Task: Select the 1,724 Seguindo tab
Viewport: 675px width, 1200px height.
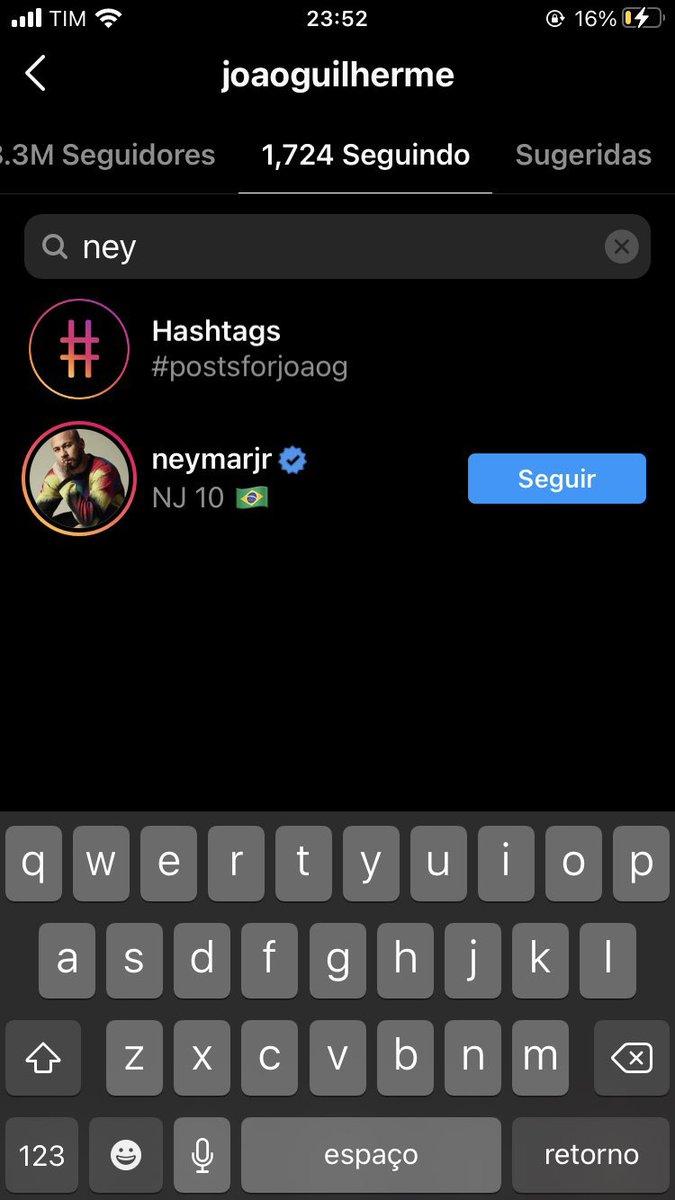Action: (365, 155)
